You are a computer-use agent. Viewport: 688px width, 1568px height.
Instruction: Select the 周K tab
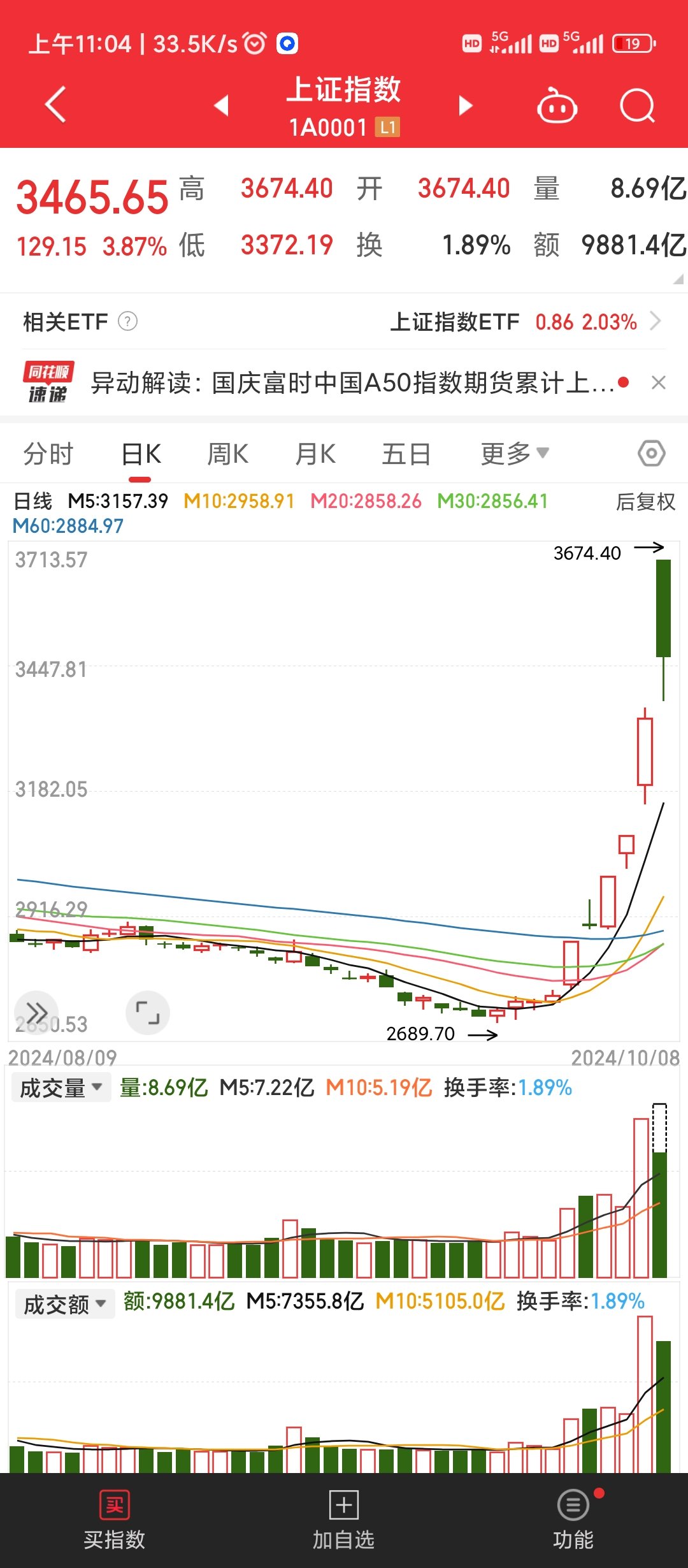tap(227, 454)
